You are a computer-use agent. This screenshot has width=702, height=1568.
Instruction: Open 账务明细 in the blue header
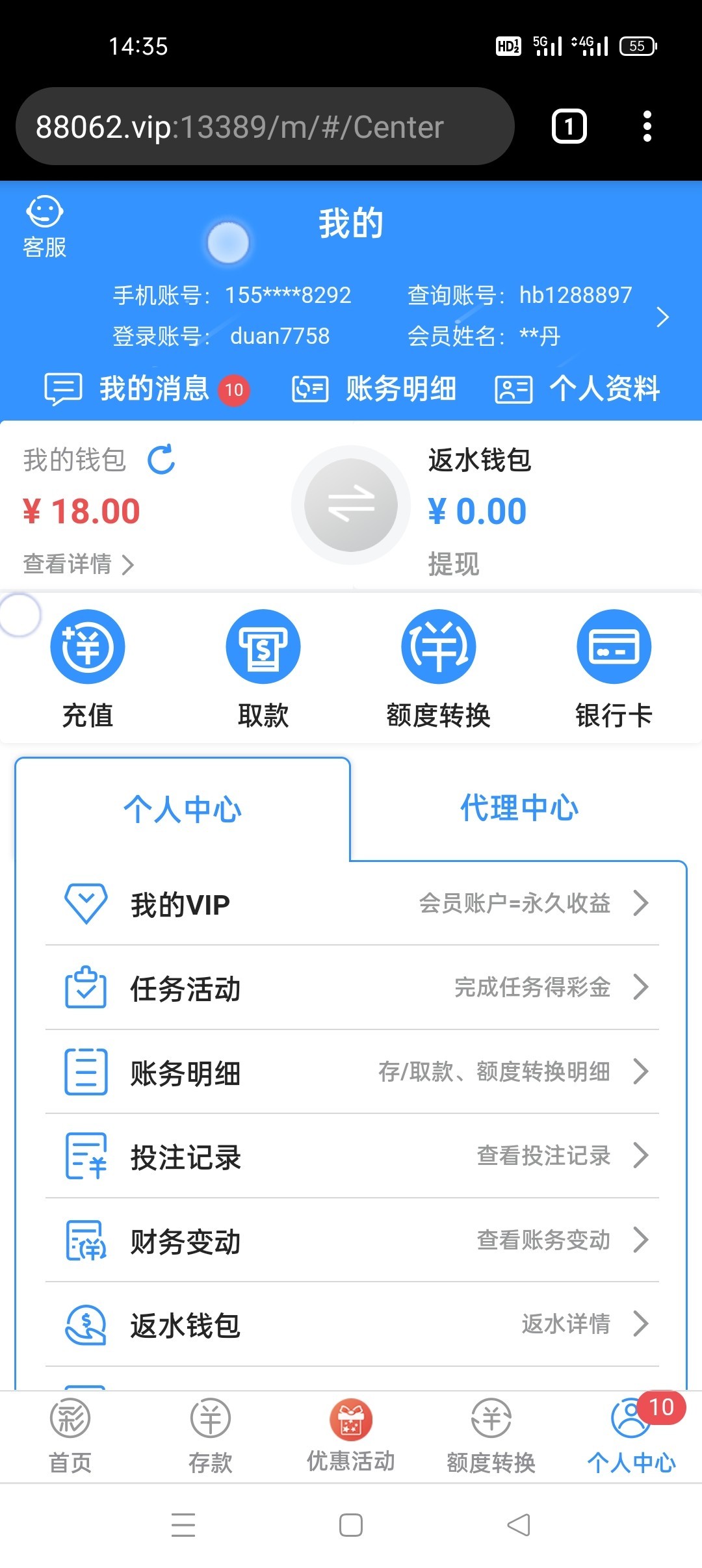click(x=374, y=389)
